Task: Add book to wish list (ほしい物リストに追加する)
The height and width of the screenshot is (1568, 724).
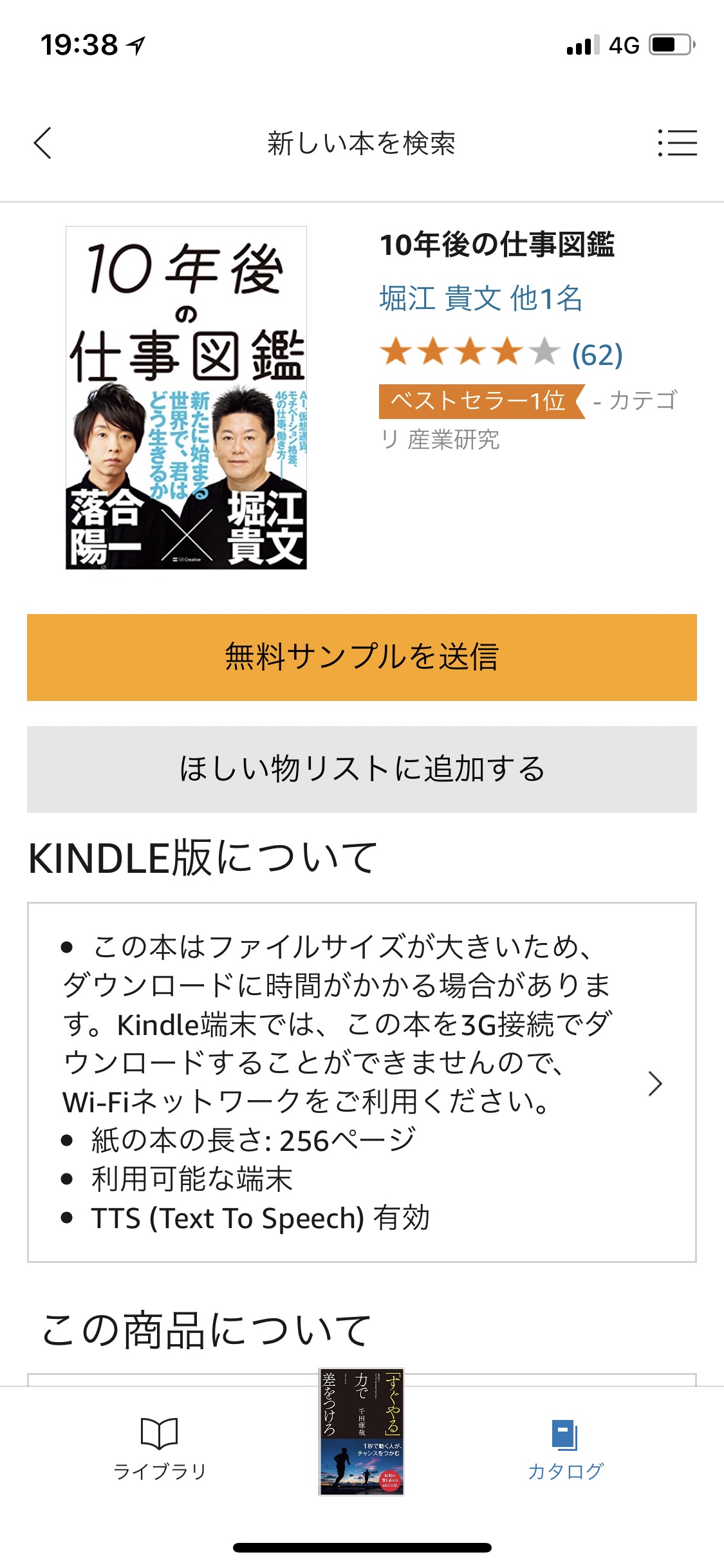Action: pyautogui.click(x=362, y=769)
